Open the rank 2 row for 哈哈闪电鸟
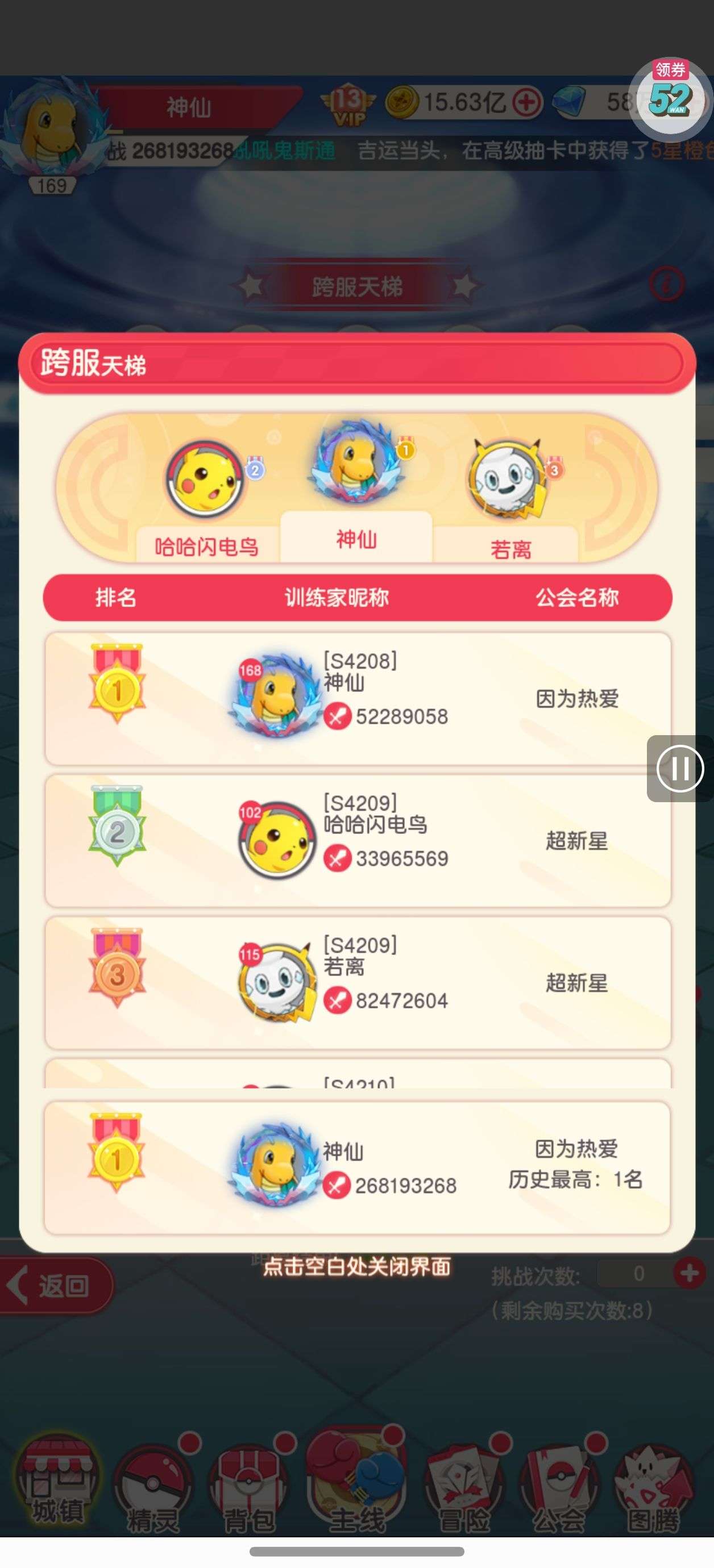This screenshot has height=1568, width=714. (x=357, y=841)
